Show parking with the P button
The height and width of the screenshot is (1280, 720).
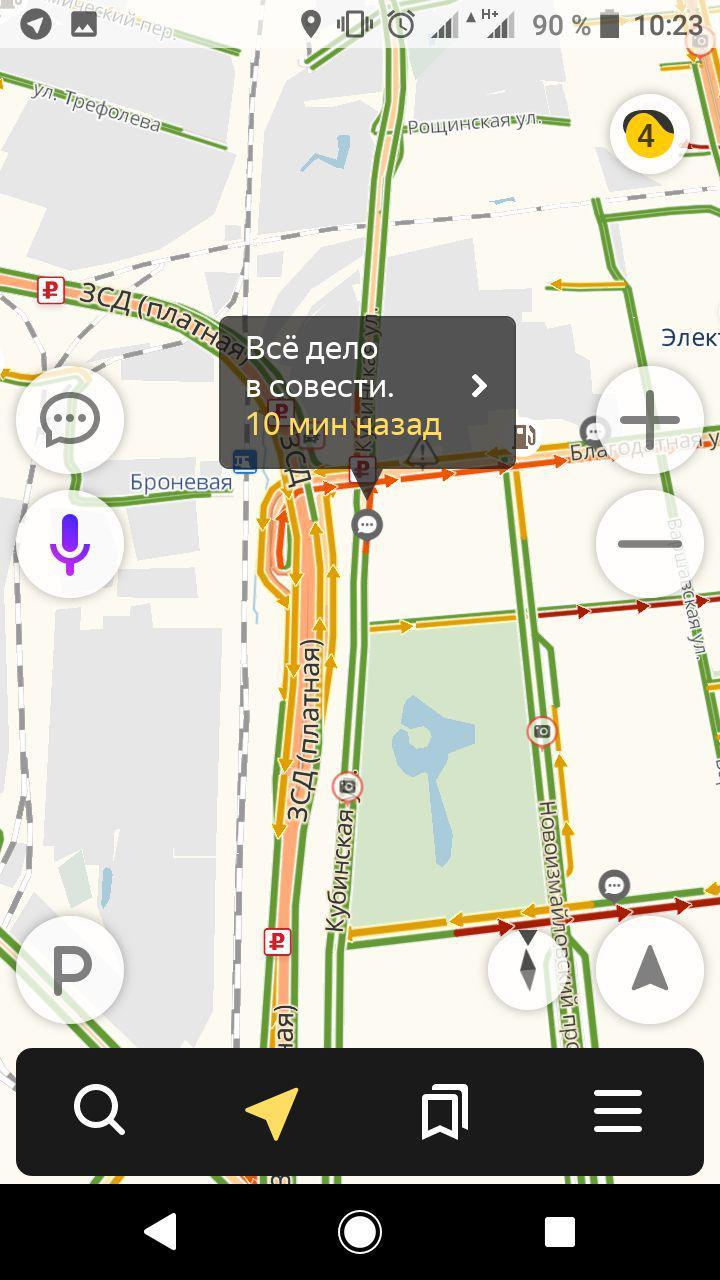coord(70,969)
